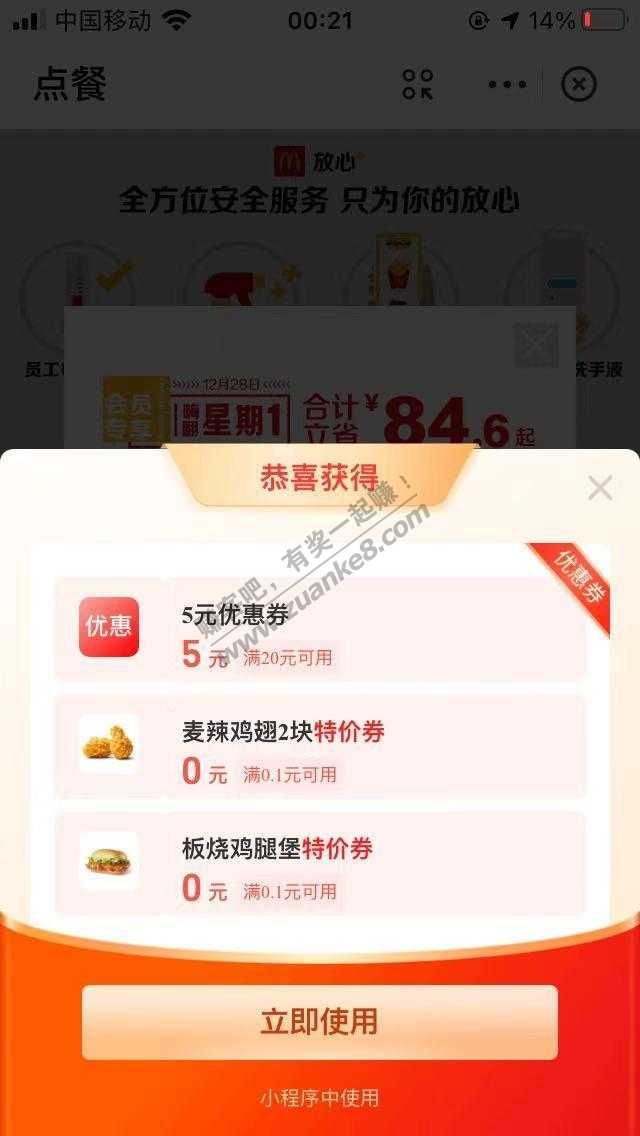This screenshot has width=640, height=1136.
Task: Select the 板烧鸡腿堡特价券 coupon row
Action: (x=320, y=862)
